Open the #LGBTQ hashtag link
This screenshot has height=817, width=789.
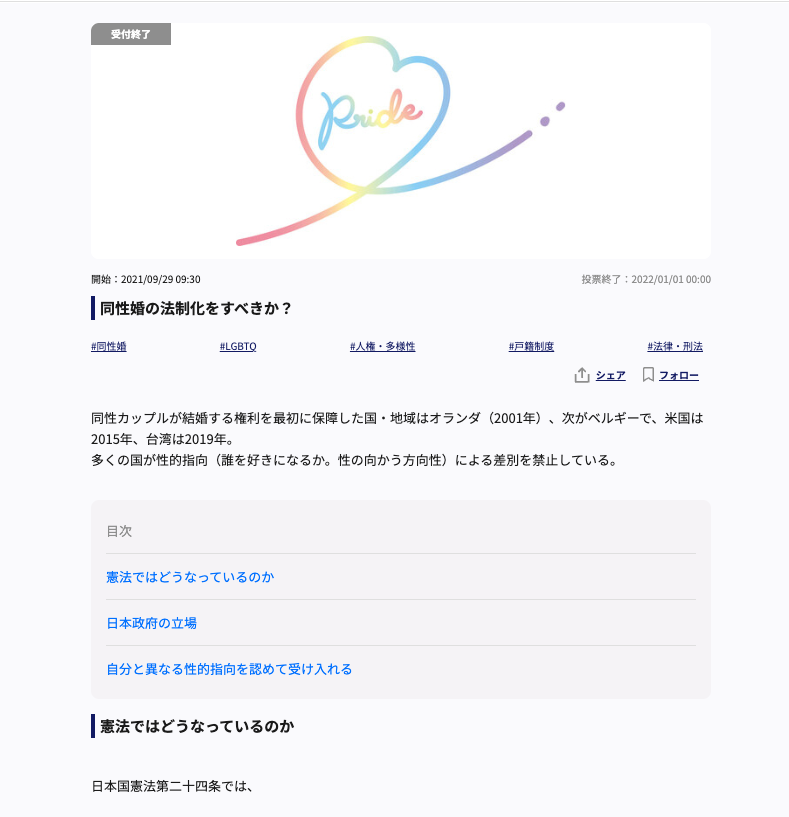click(238, 346)
